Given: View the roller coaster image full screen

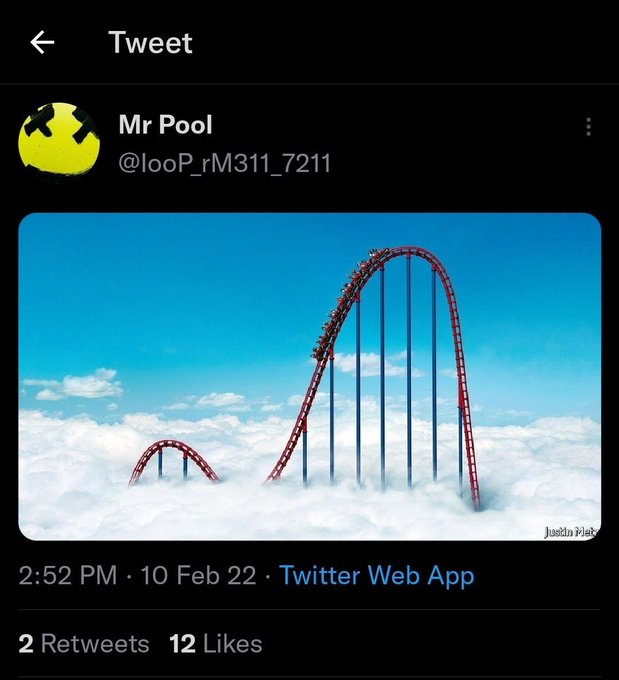Looking at the screenshot, I should coord(309,376).
